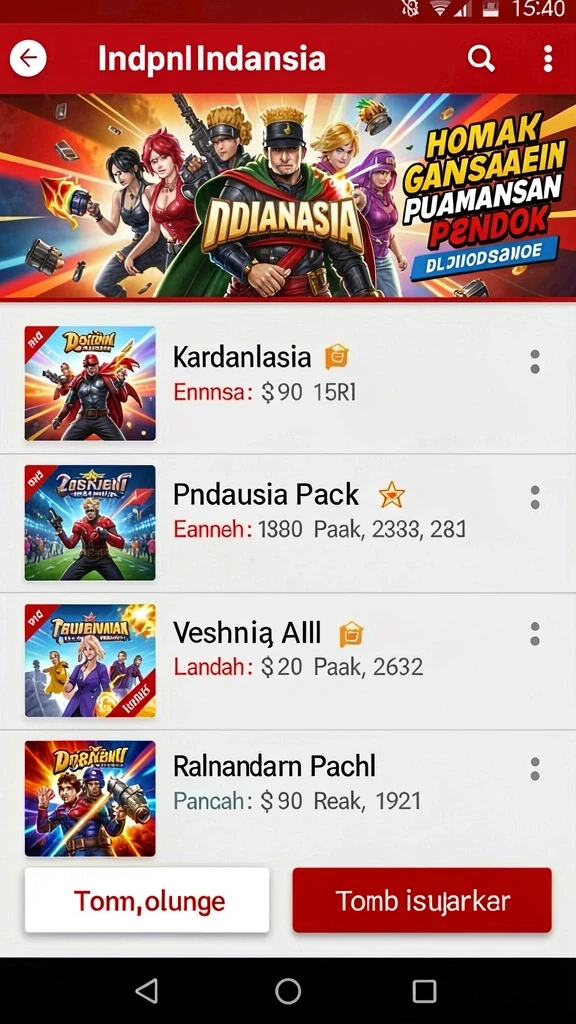Open recent apps from navigation bar
Screen dimensions: 576x1024
tap(424, 991)
